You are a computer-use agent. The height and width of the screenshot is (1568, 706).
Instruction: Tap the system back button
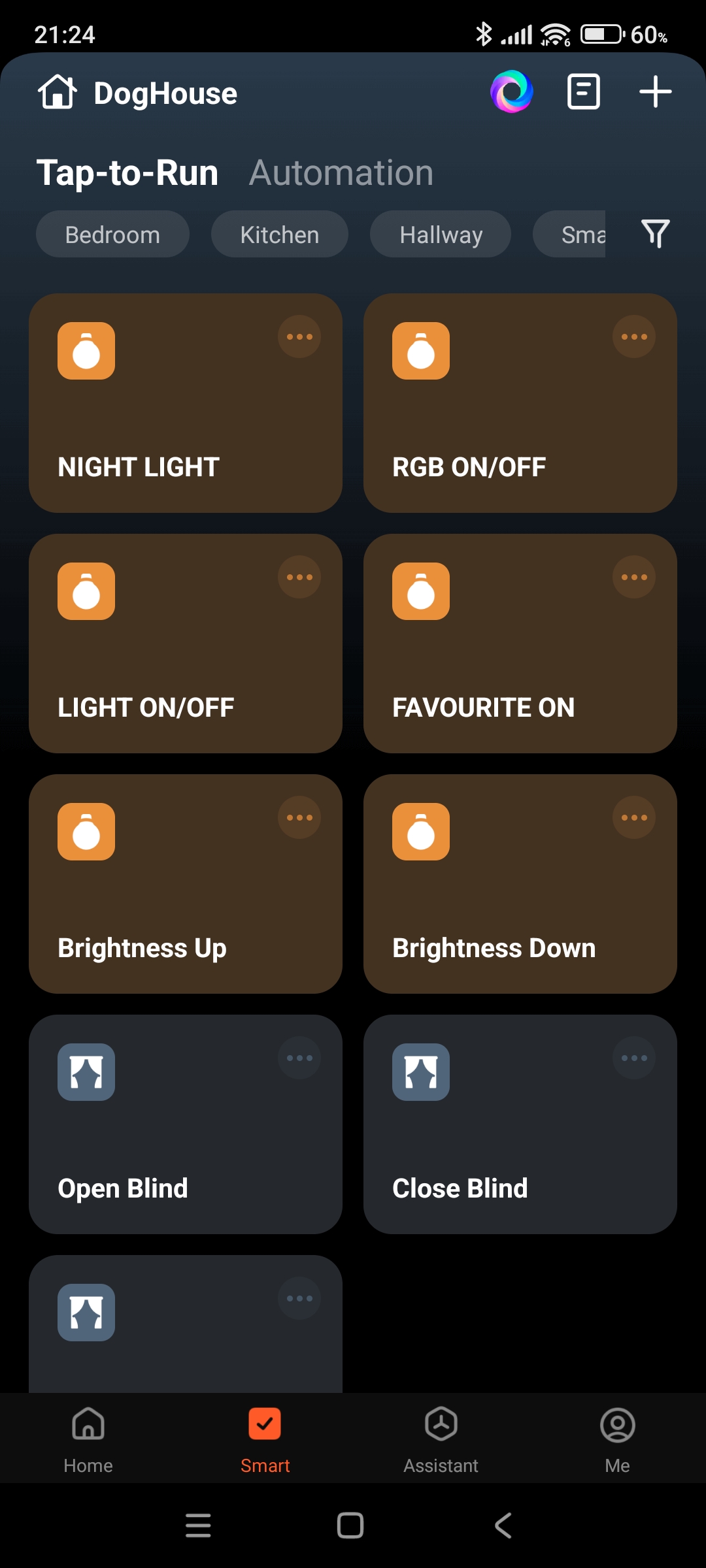point(503,1526)
